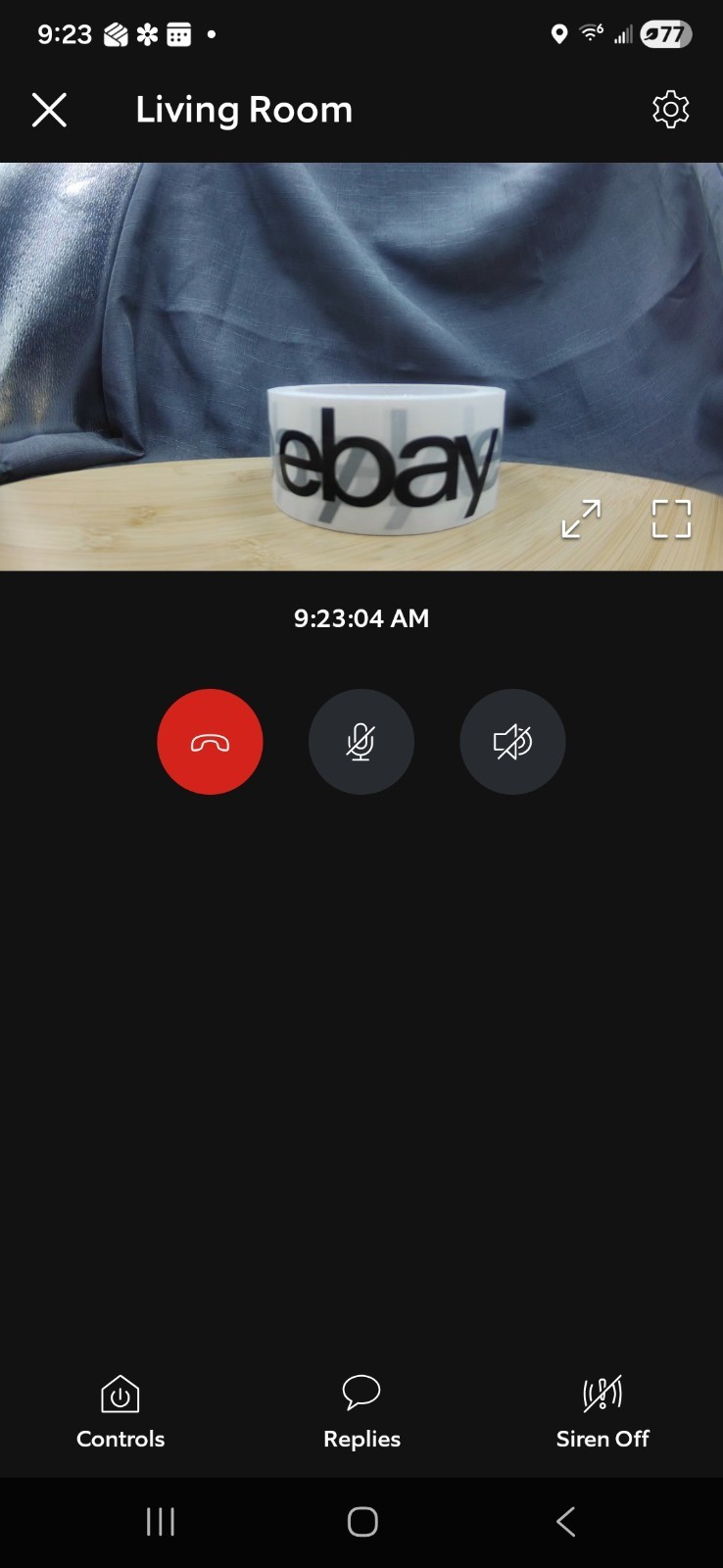The height and width of the screenshot is (1568, 723).
Task: Go back using system navigation
Action: [565, 1521]
